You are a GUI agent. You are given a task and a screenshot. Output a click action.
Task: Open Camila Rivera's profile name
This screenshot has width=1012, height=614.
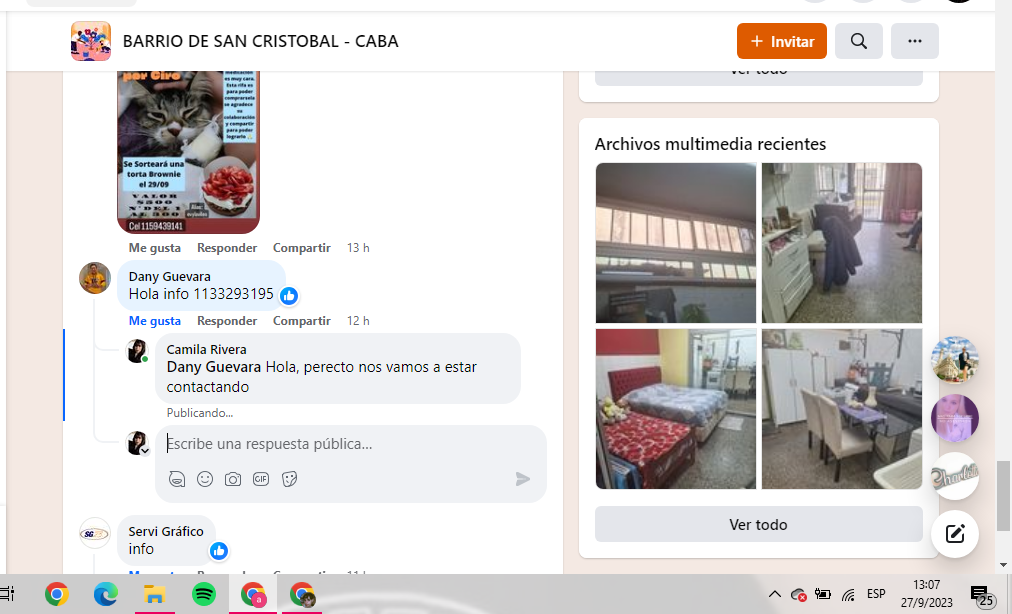tap(206, 349)
